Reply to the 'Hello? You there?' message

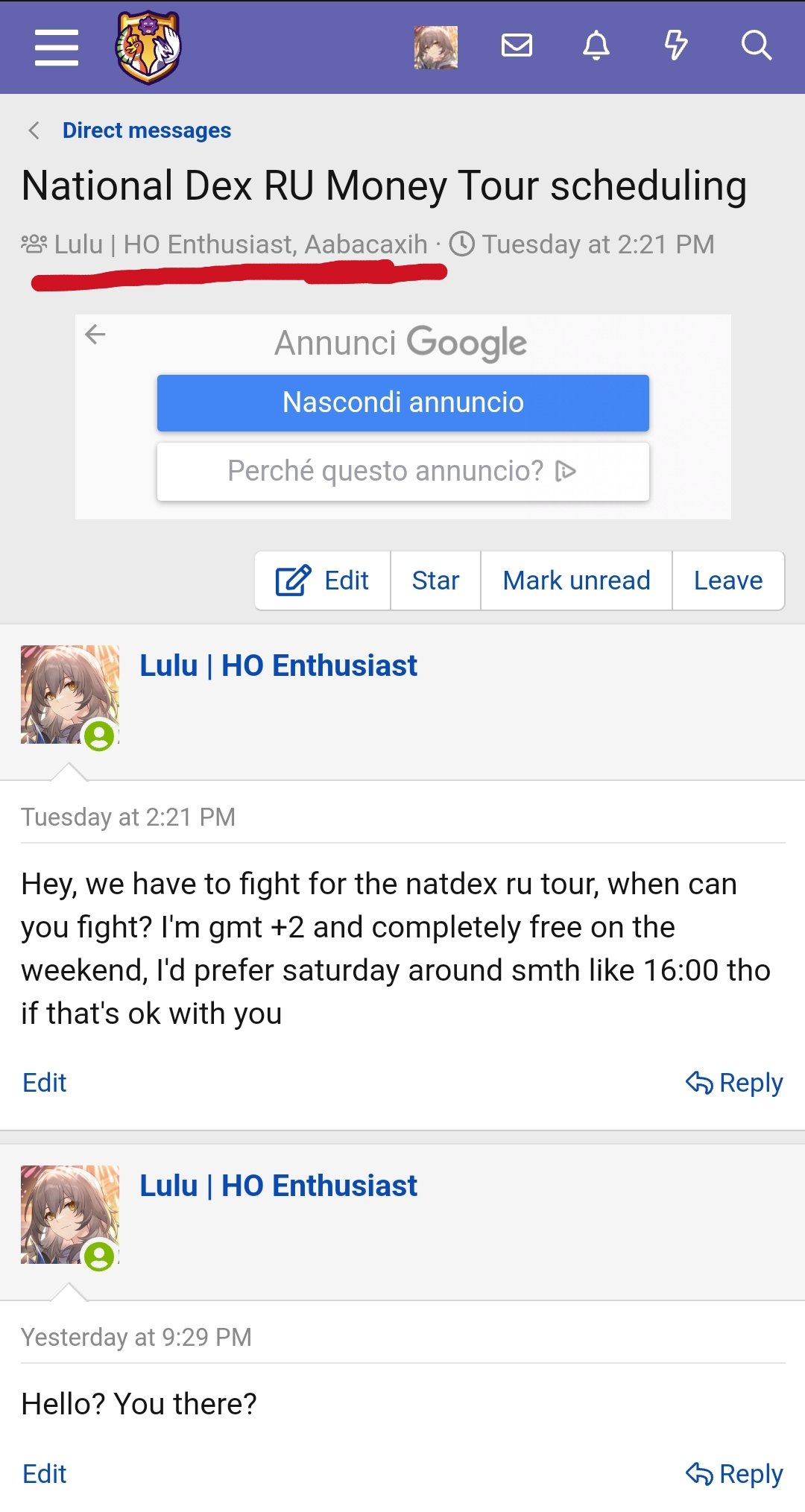point(734,1474)
